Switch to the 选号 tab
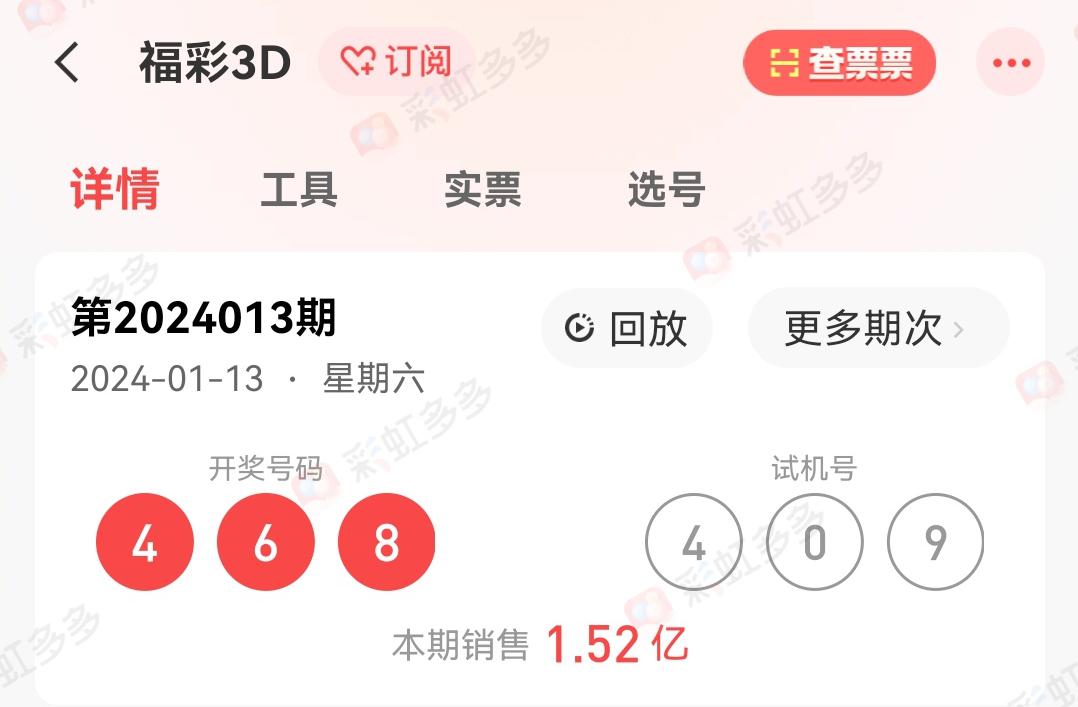The image size is (1078, 707). tap(667, 189)
